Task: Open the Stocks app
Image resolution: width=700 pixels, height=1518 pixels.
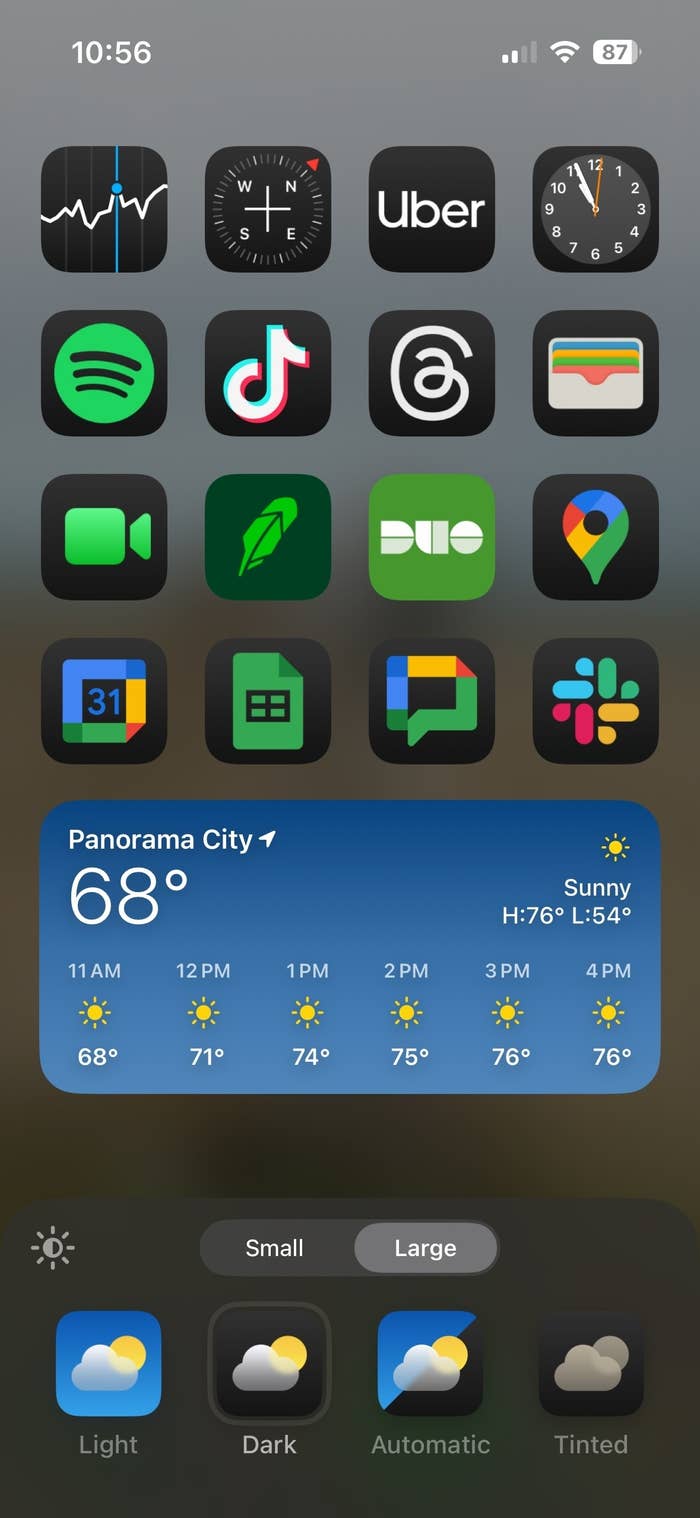Action: click(x=104, y=209)
